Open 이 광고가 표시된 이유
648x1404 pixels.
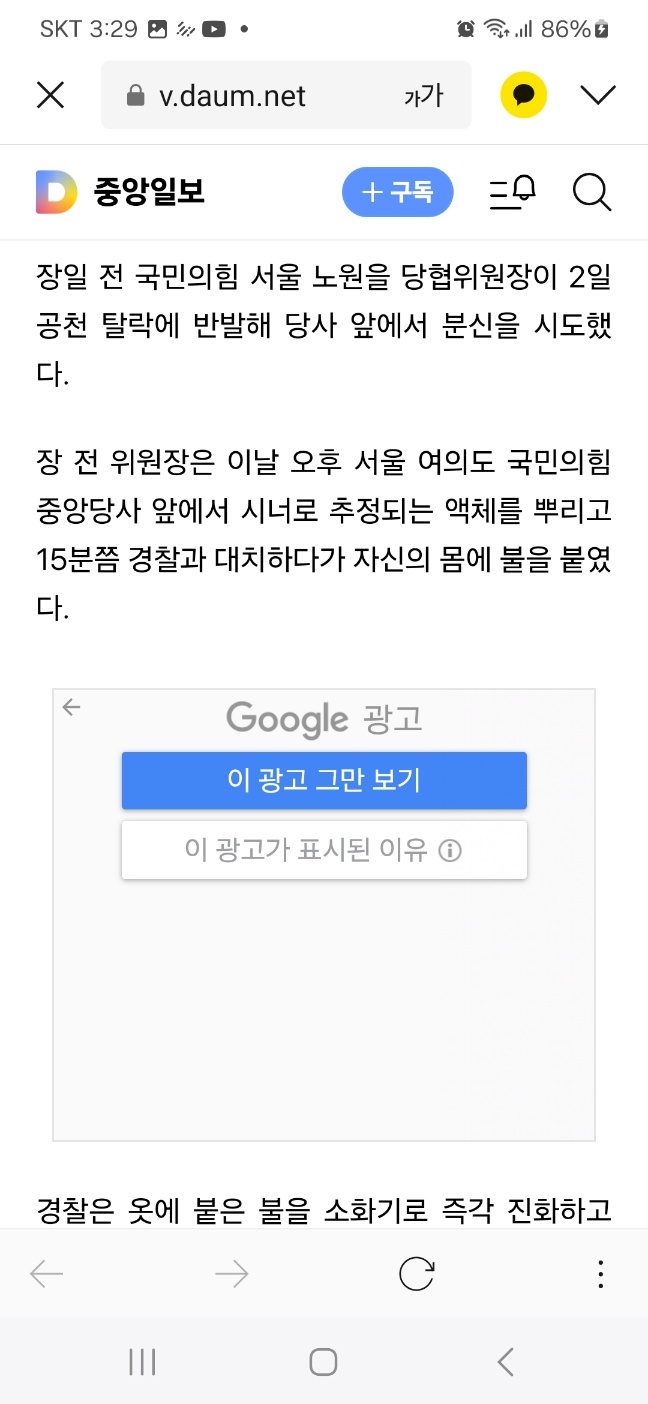coord(324,850)
